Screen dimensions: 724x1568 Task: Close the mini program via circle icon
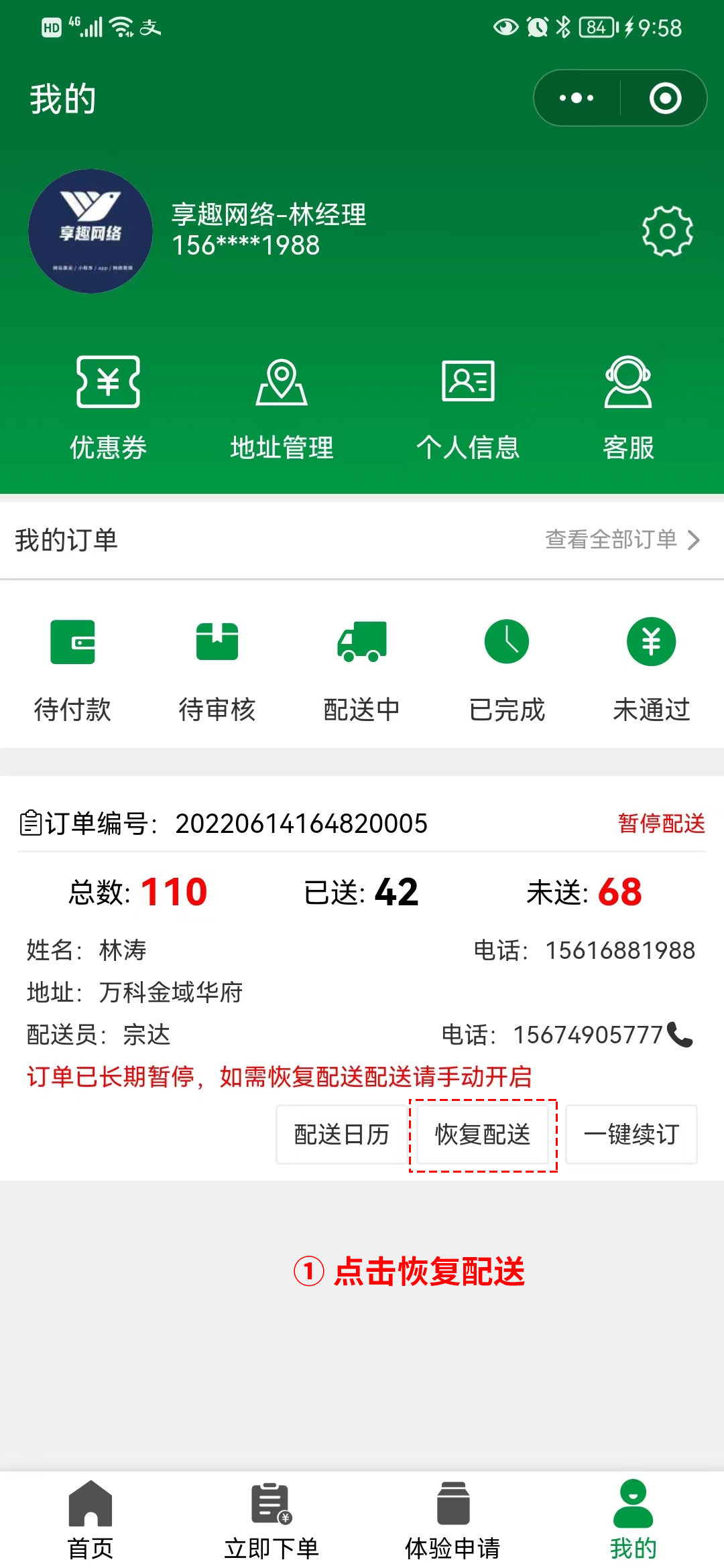tap(665, 98)
